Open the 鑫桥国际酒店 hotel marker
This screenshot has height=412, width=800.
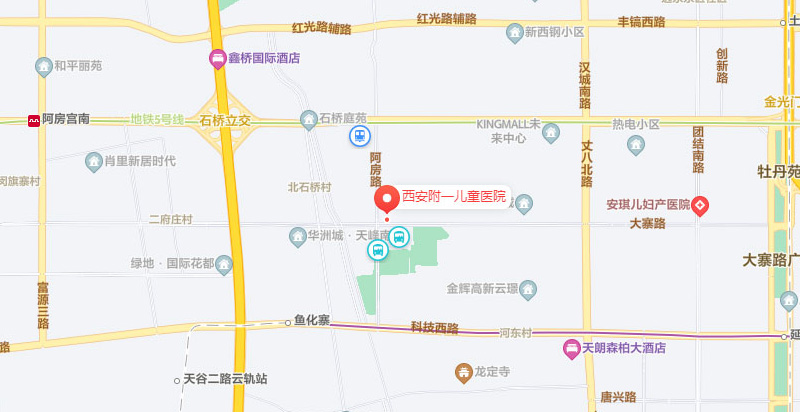point(217,60)
